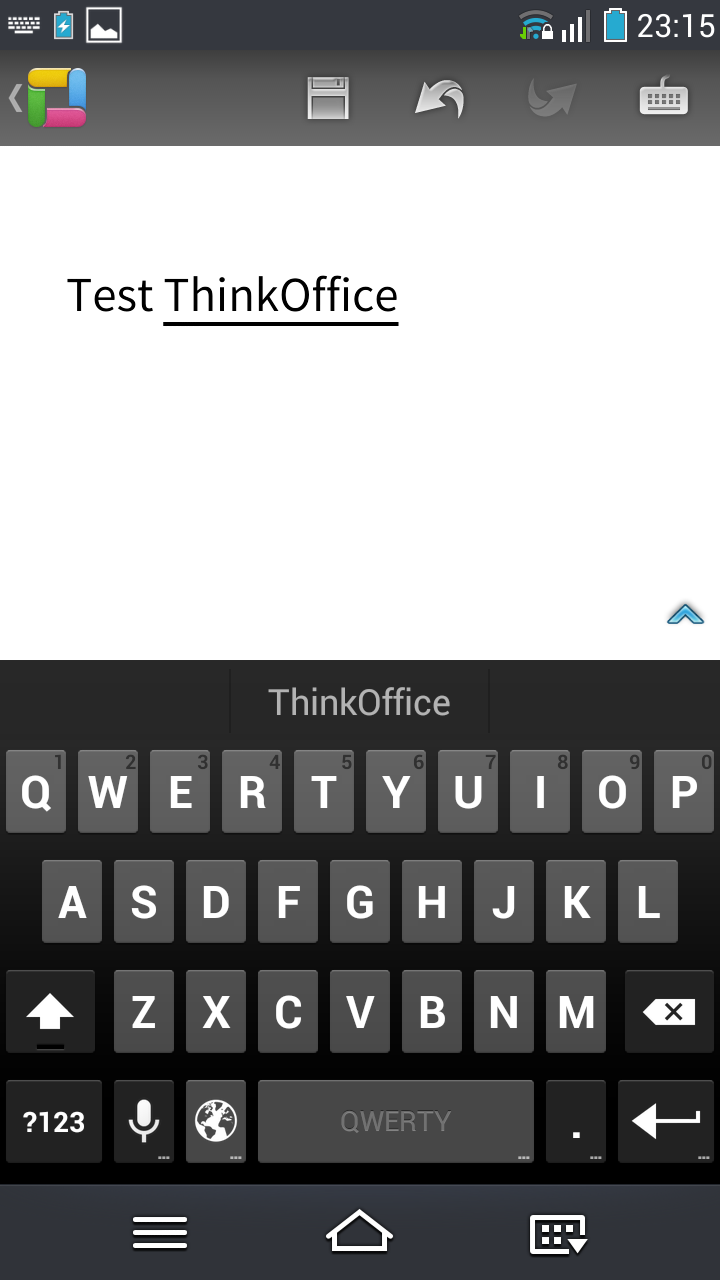
Task: Delete a character with backspace key
Action: (x=669, y=1011)
